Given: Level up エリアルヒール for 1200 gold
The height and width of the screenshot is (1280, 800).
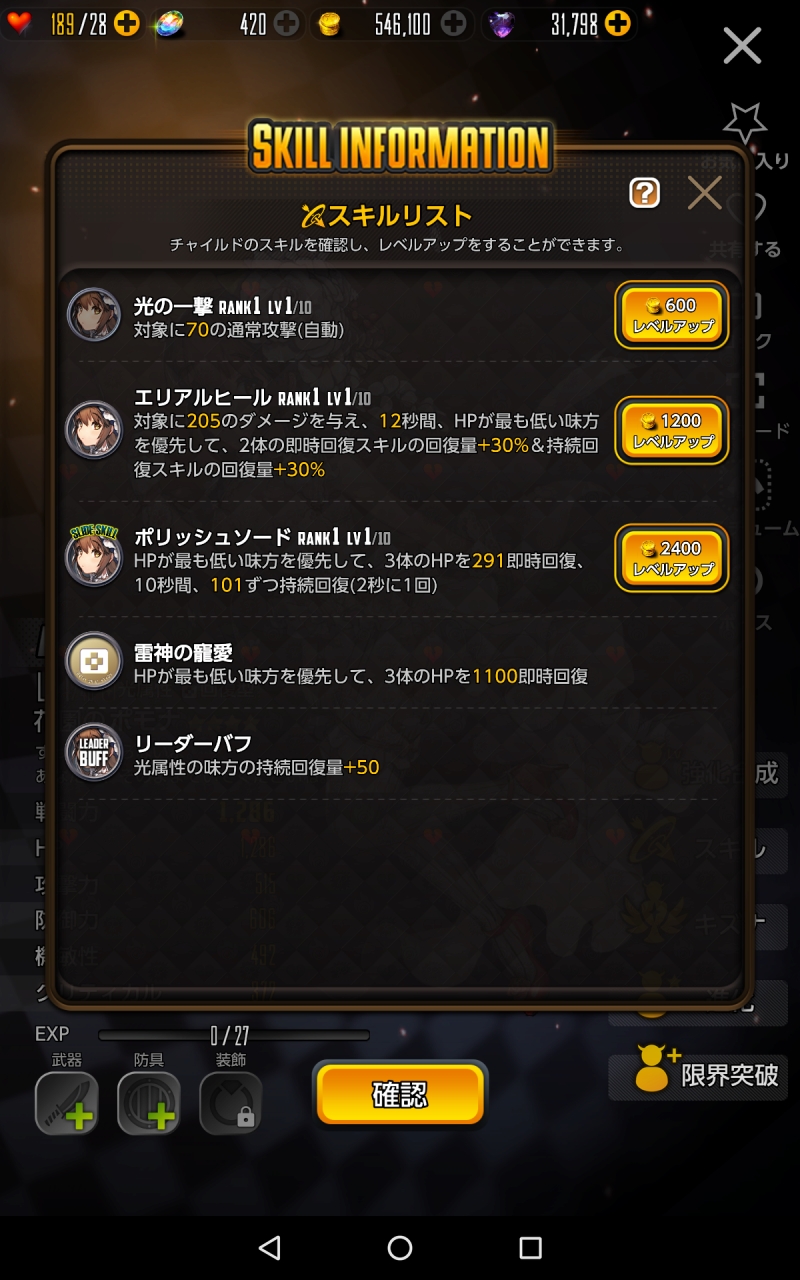Looking at the screenshot, I should click(671, 431).
